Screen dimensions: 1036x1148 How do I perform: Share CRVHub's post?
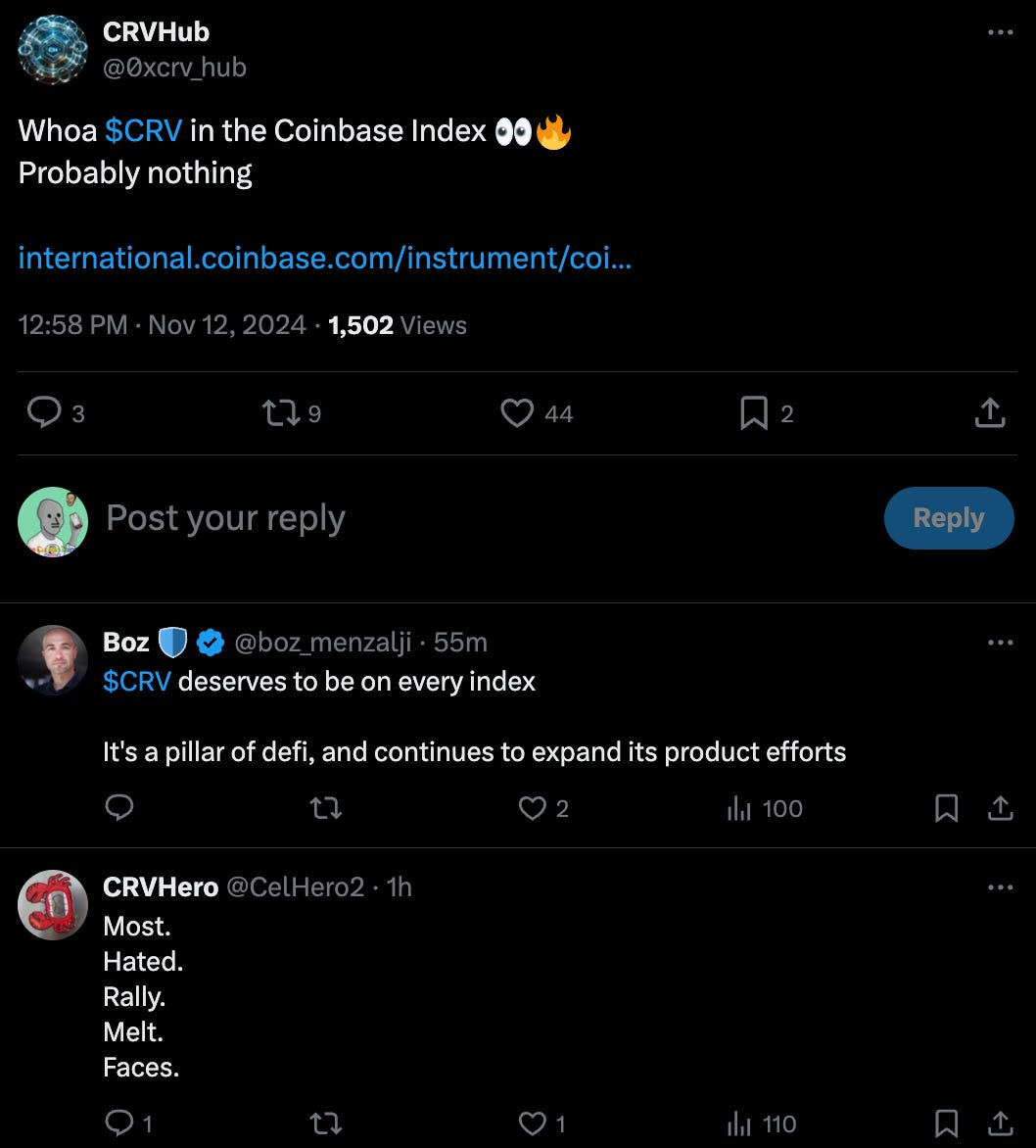pyautogui.click(x=990, y=412)
